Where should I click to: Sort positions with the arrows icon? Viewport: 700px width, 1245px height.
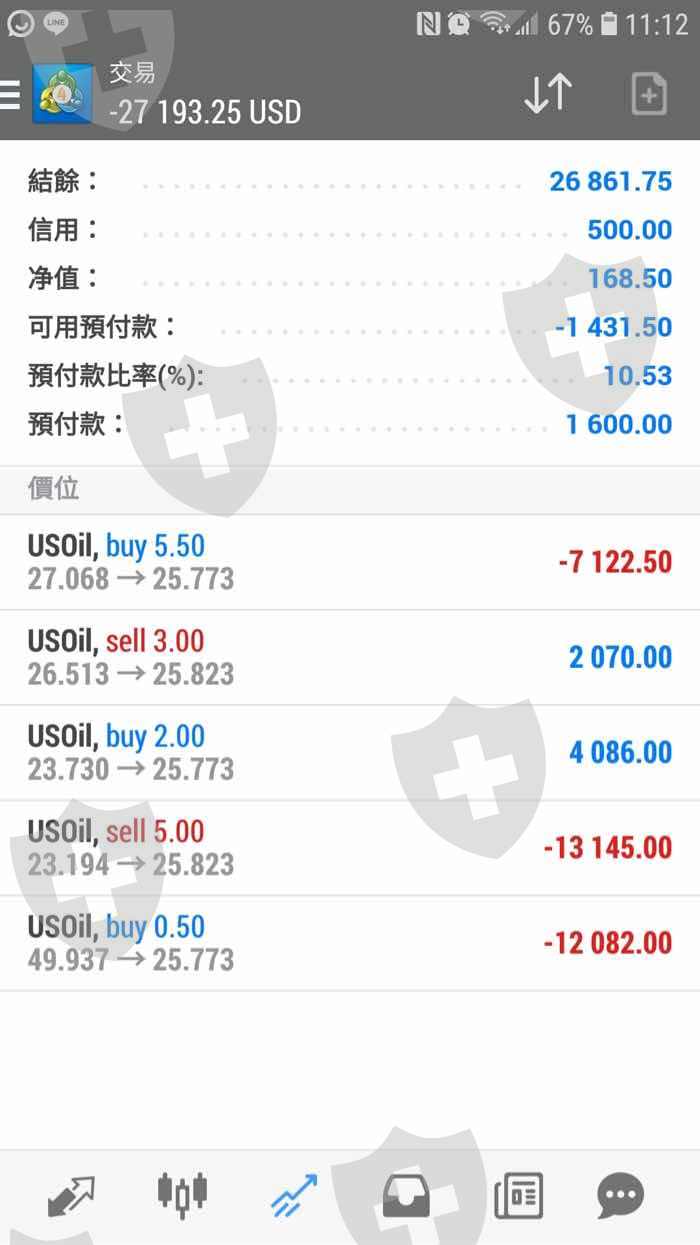coord(548,95)
